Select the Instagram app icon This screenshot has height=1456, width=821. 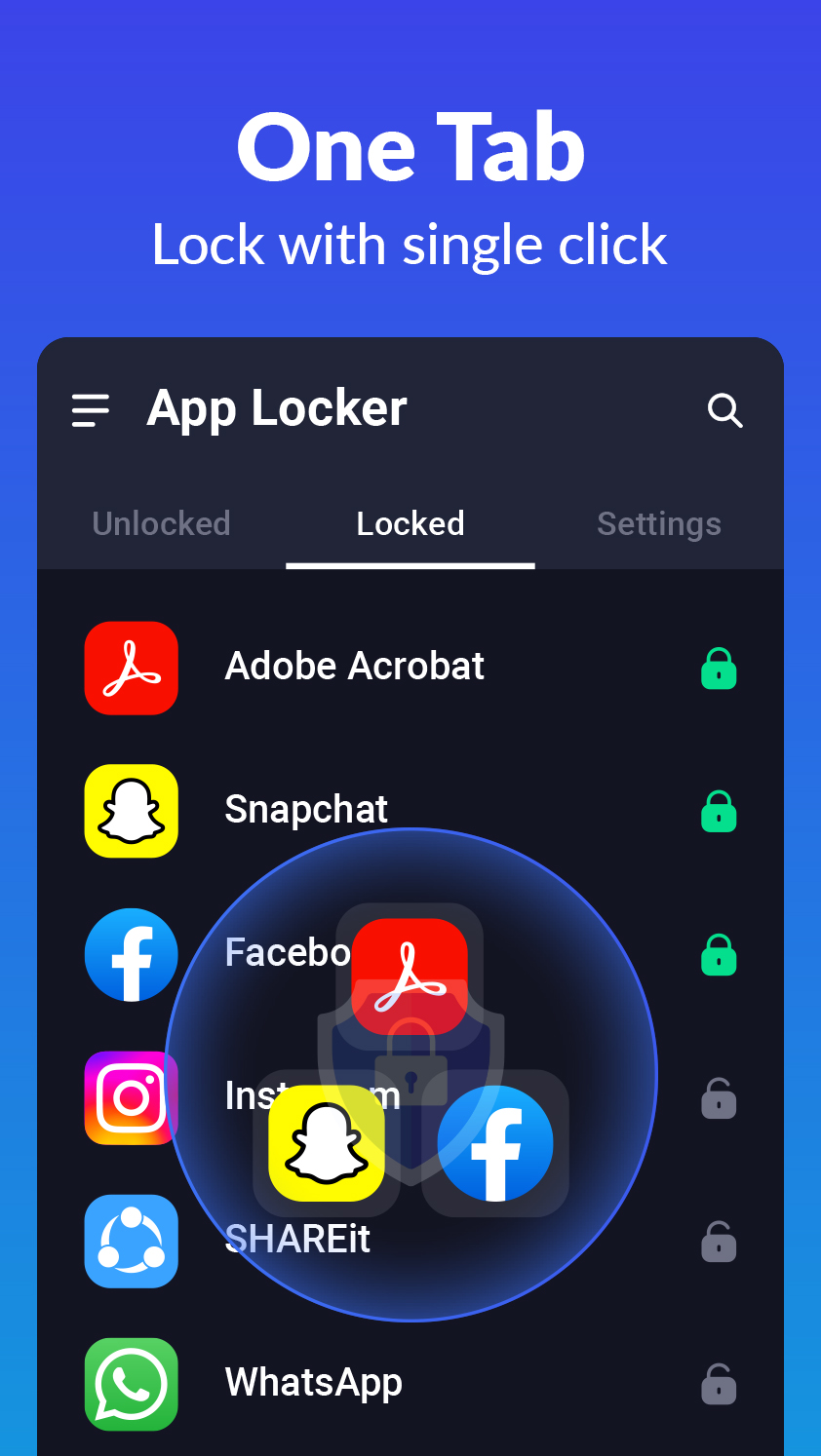point(131,1097)
